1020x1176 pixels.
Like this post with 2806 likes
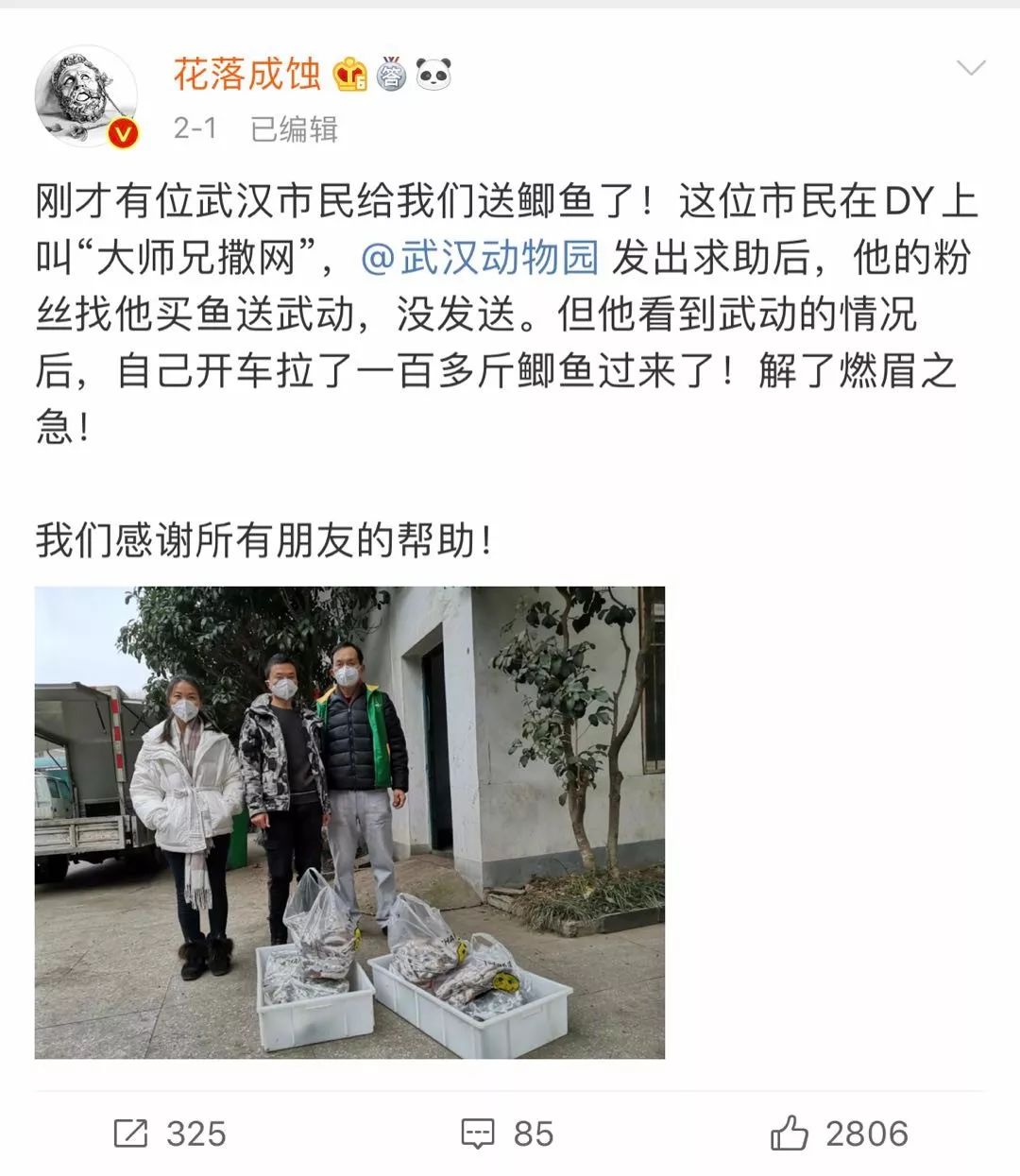click(839, 1133)
